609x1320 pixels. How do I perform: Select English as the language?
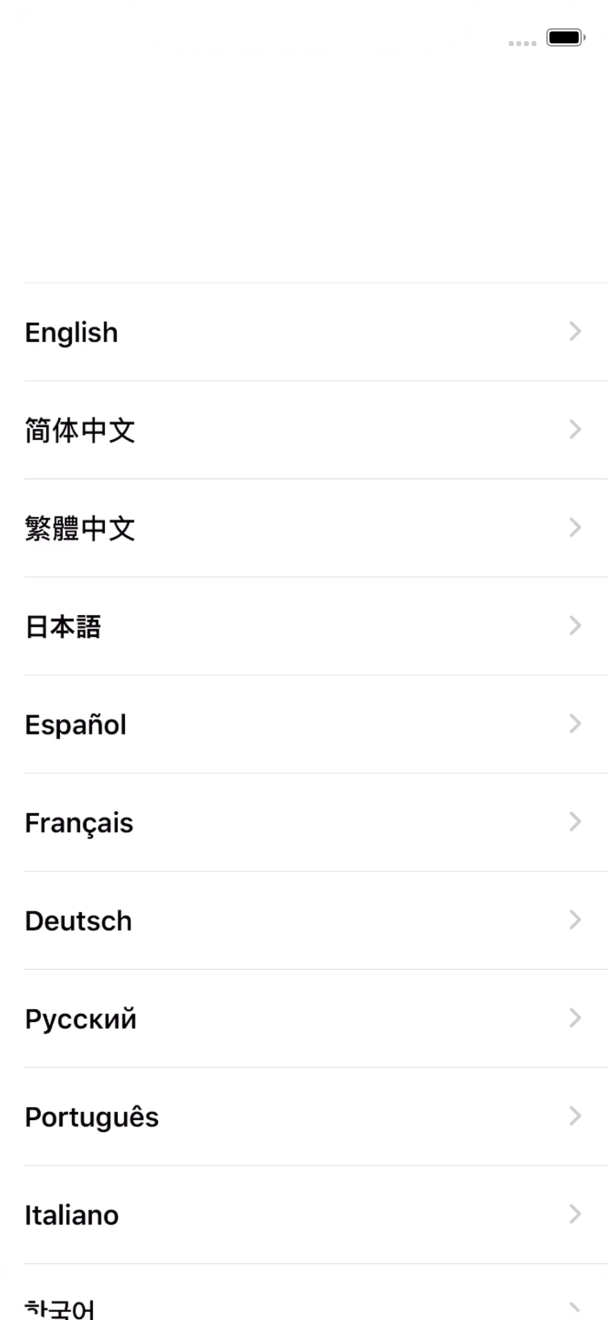(x=304, y=332)
